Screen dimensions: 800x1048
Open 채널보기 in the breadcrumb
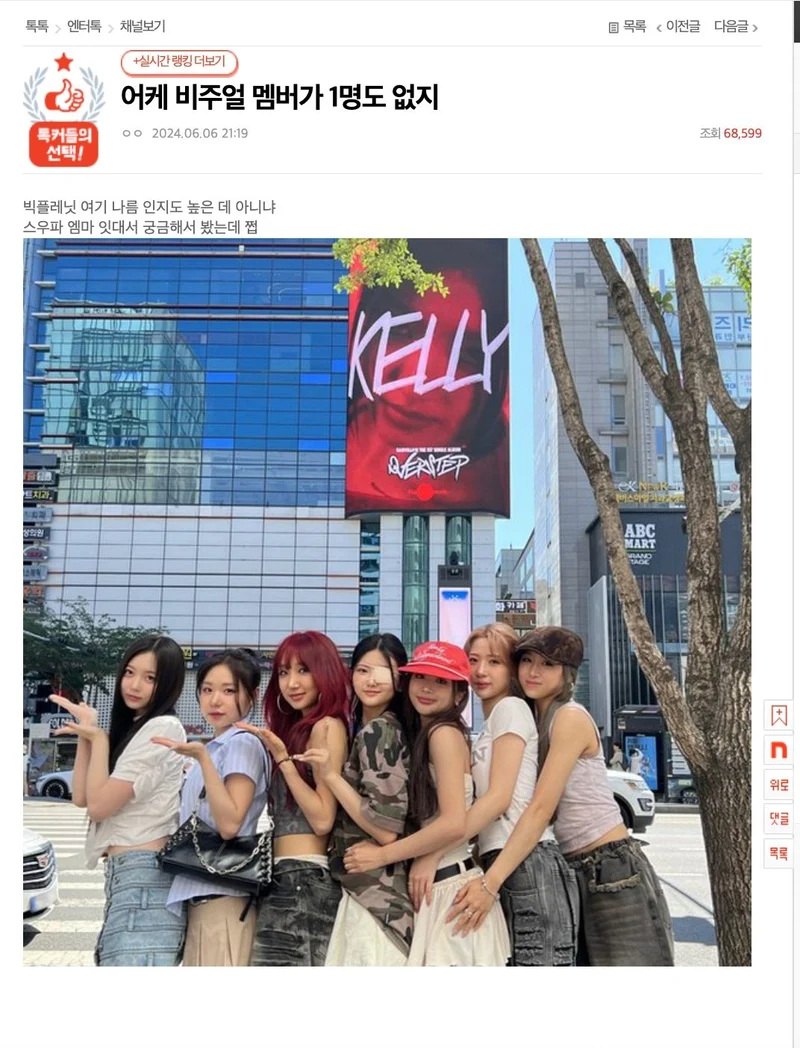coord(142,27)
